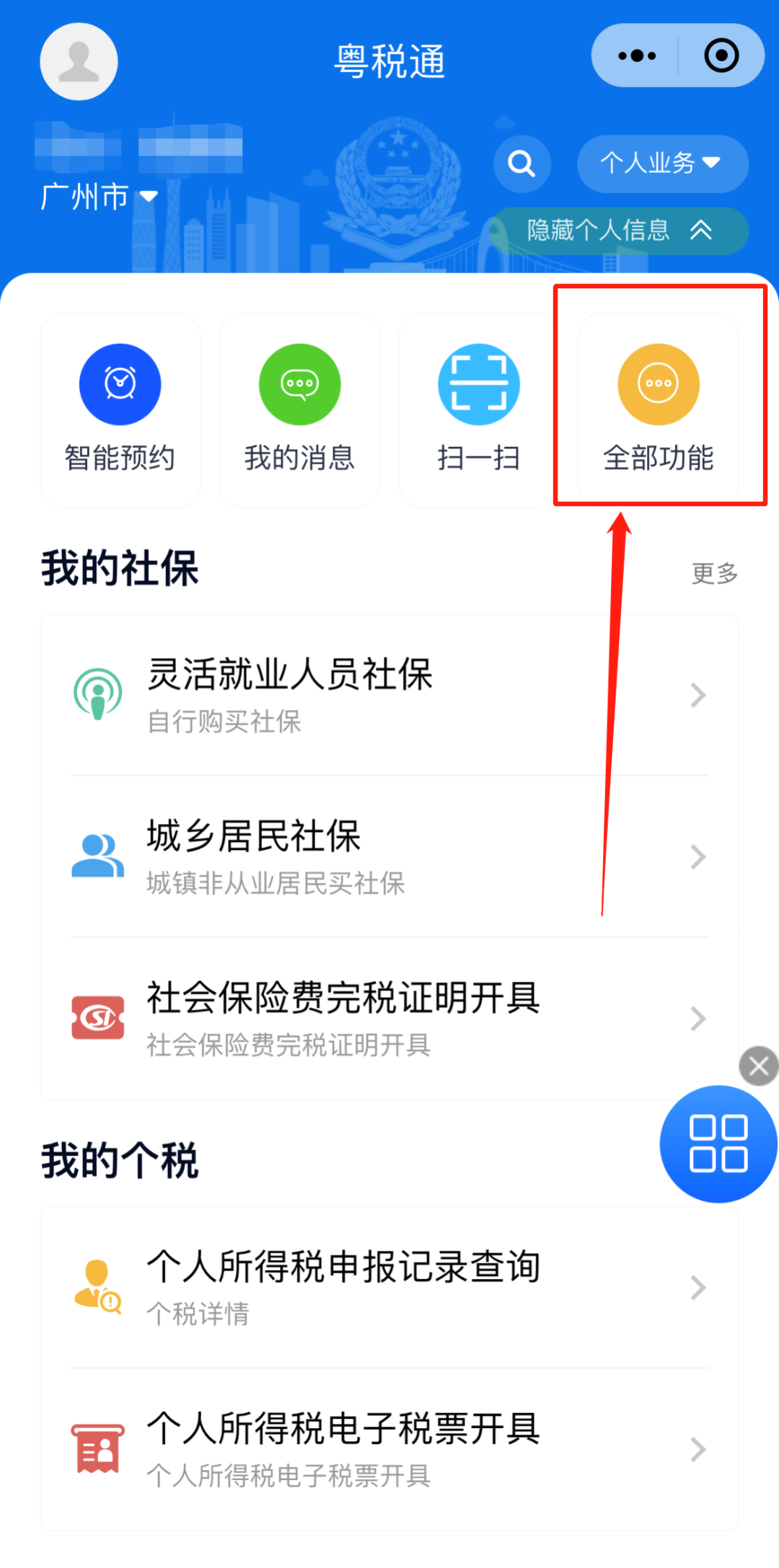The height and width of the screenshot is (1568, 779).
Task: Open 灵活就业人员社保
Action: [389, 695]
